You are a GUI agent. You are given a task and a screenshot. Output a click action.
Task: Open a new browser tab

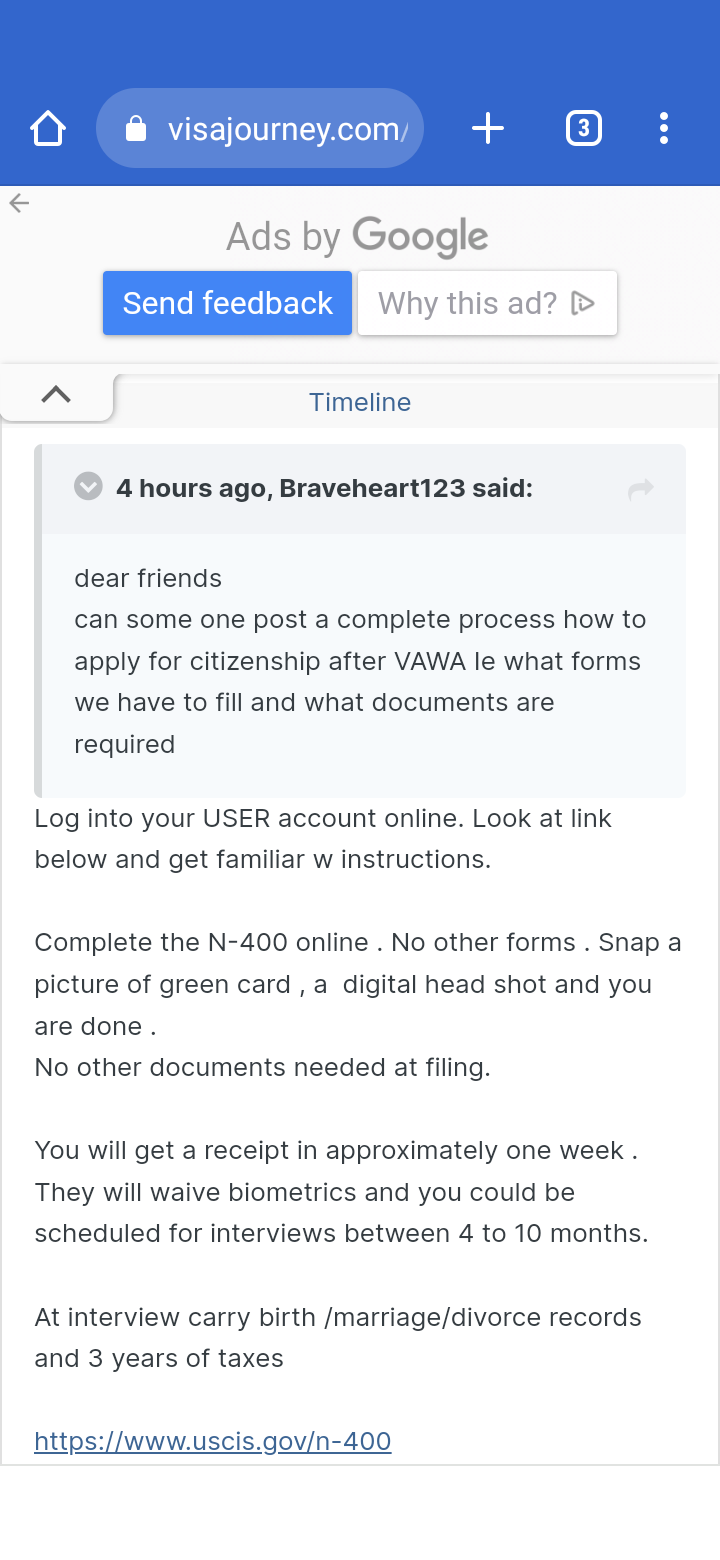(487, 128)
